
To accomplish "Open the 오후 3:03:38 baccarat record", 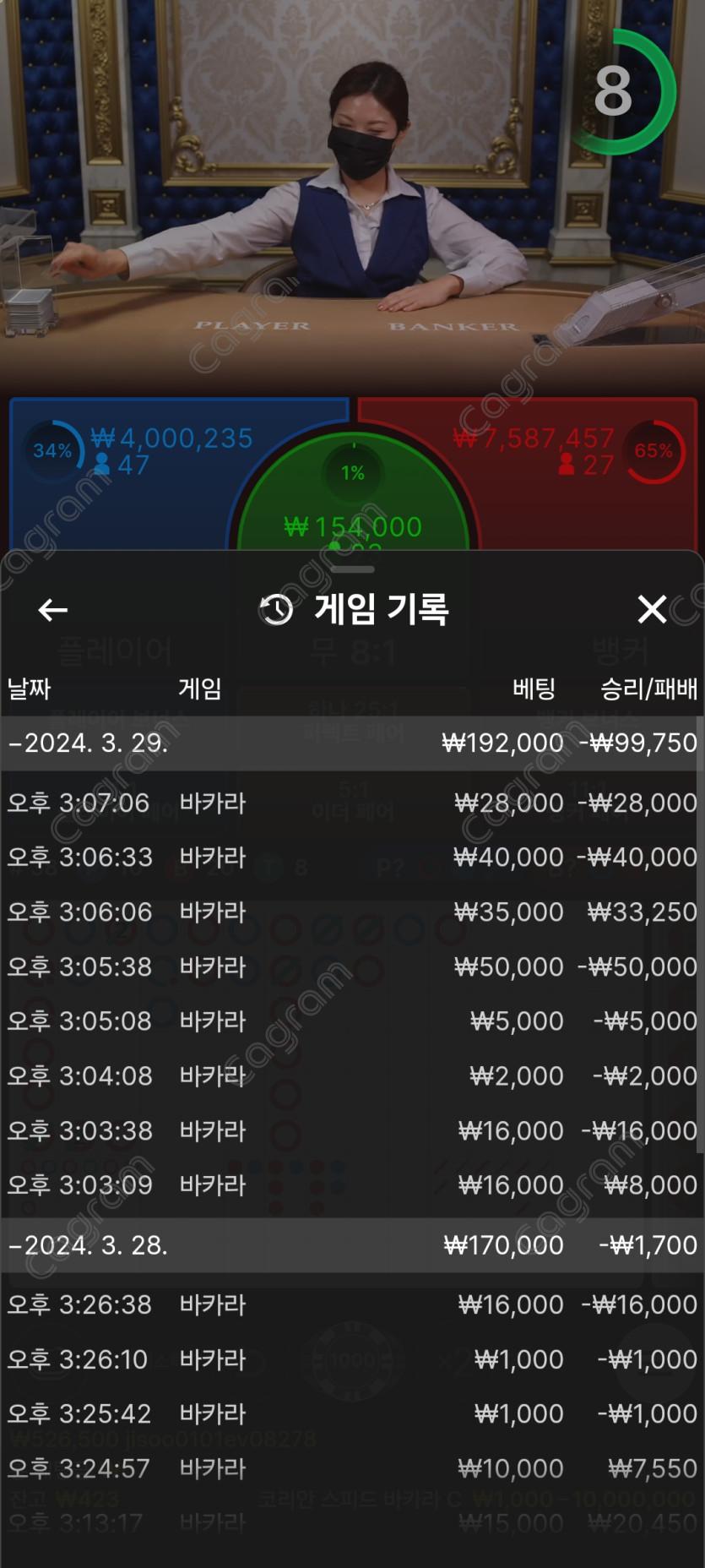I will click(351, 1130).
